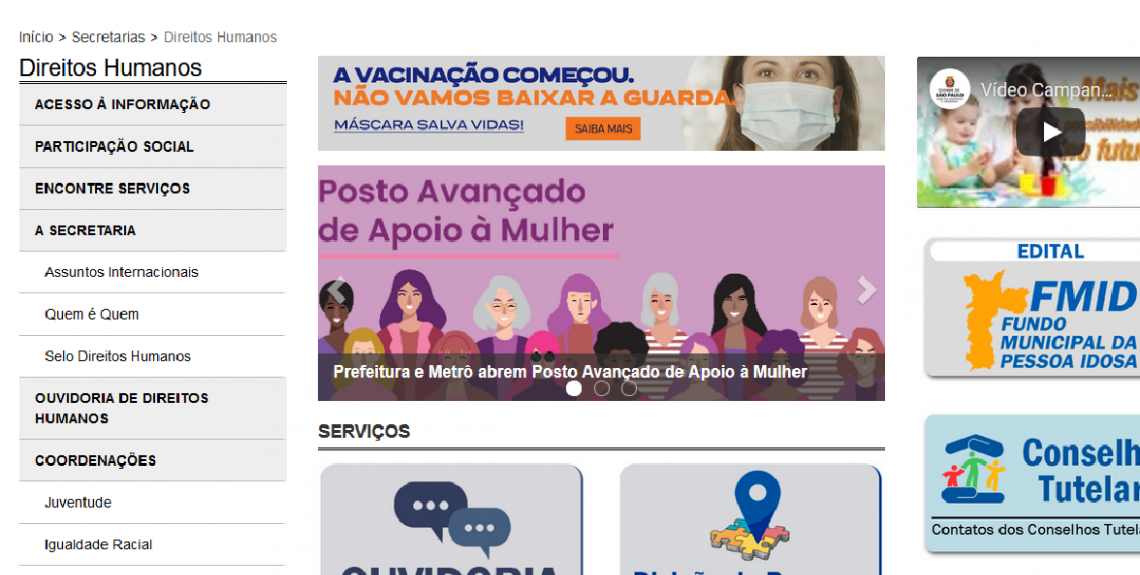The height and width of the screenshot is (575, 1140).
Task: Open the Secretarias breadcrumb link
Action: point(108,37)
